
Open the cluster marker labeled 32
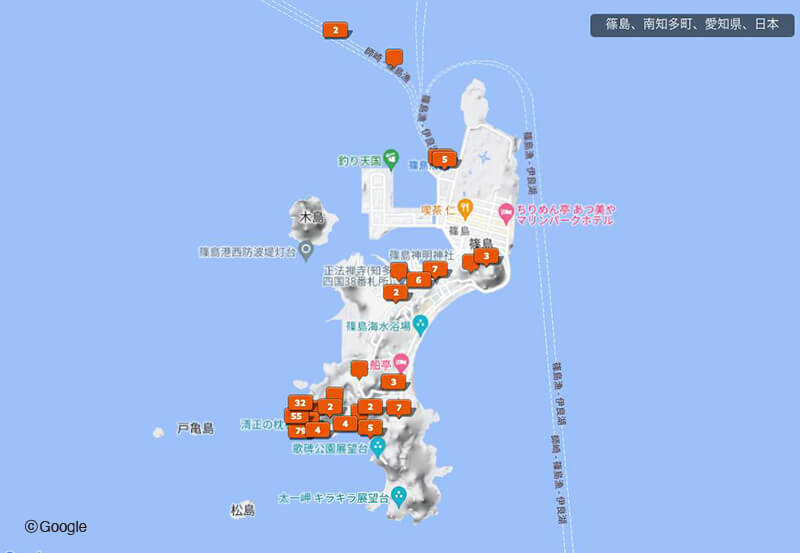(299, 403)
